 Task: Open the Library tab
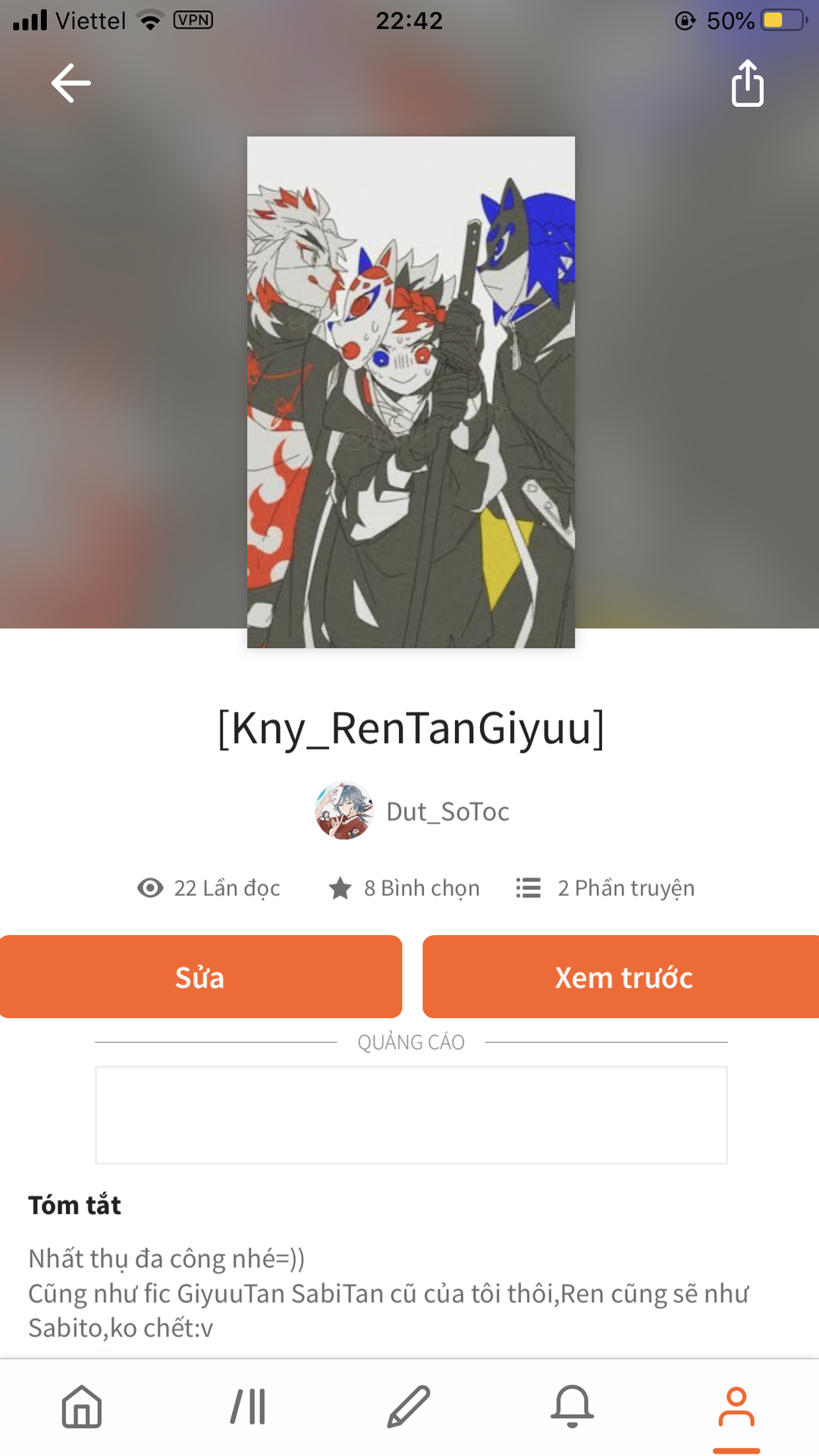point(248,1407)
